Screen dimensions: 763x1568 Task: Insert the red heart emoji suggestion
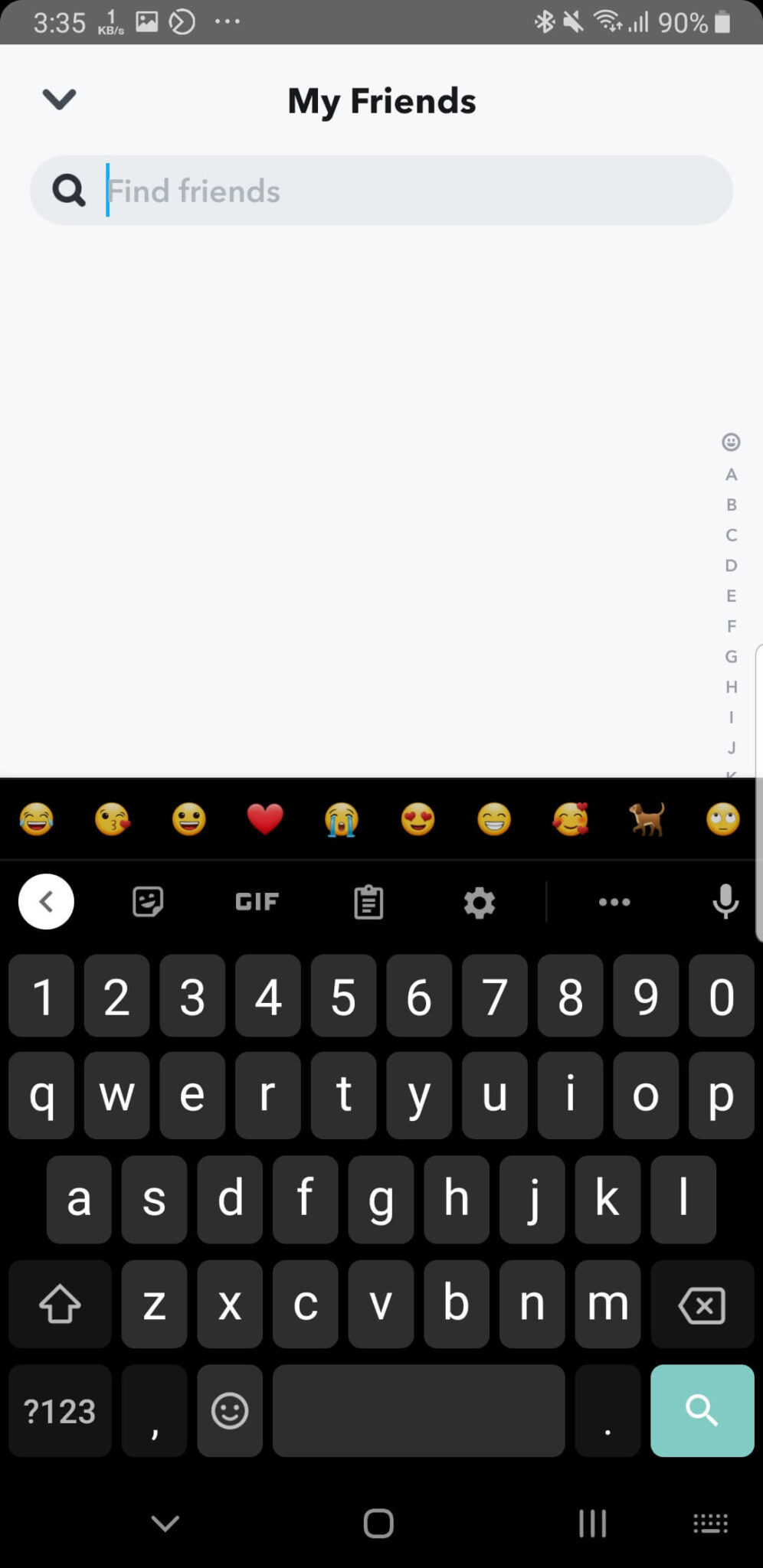point(265,819)
